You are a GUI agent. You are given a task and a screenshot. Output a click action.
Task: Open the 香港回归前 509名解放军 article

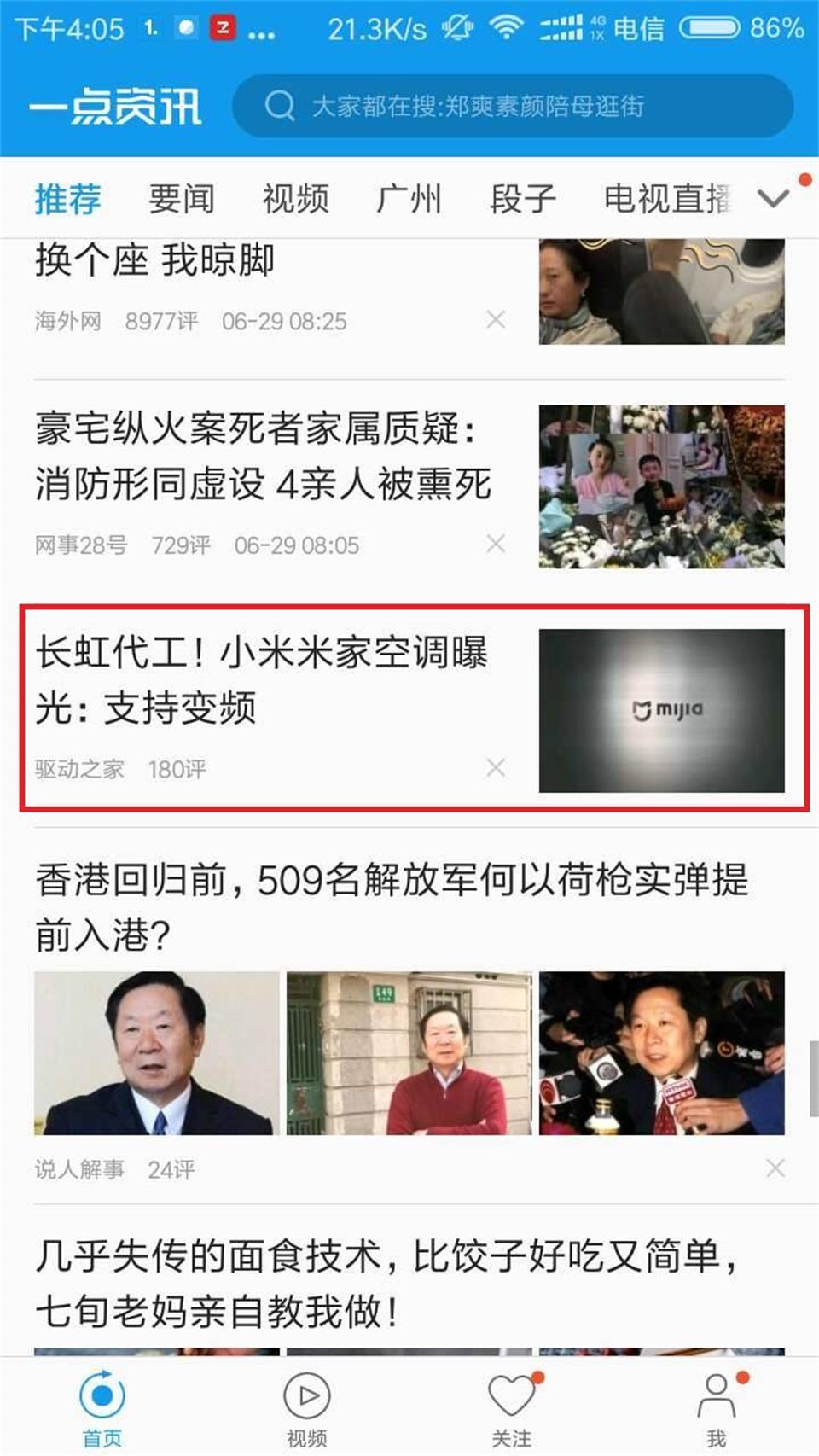point(391,906)
